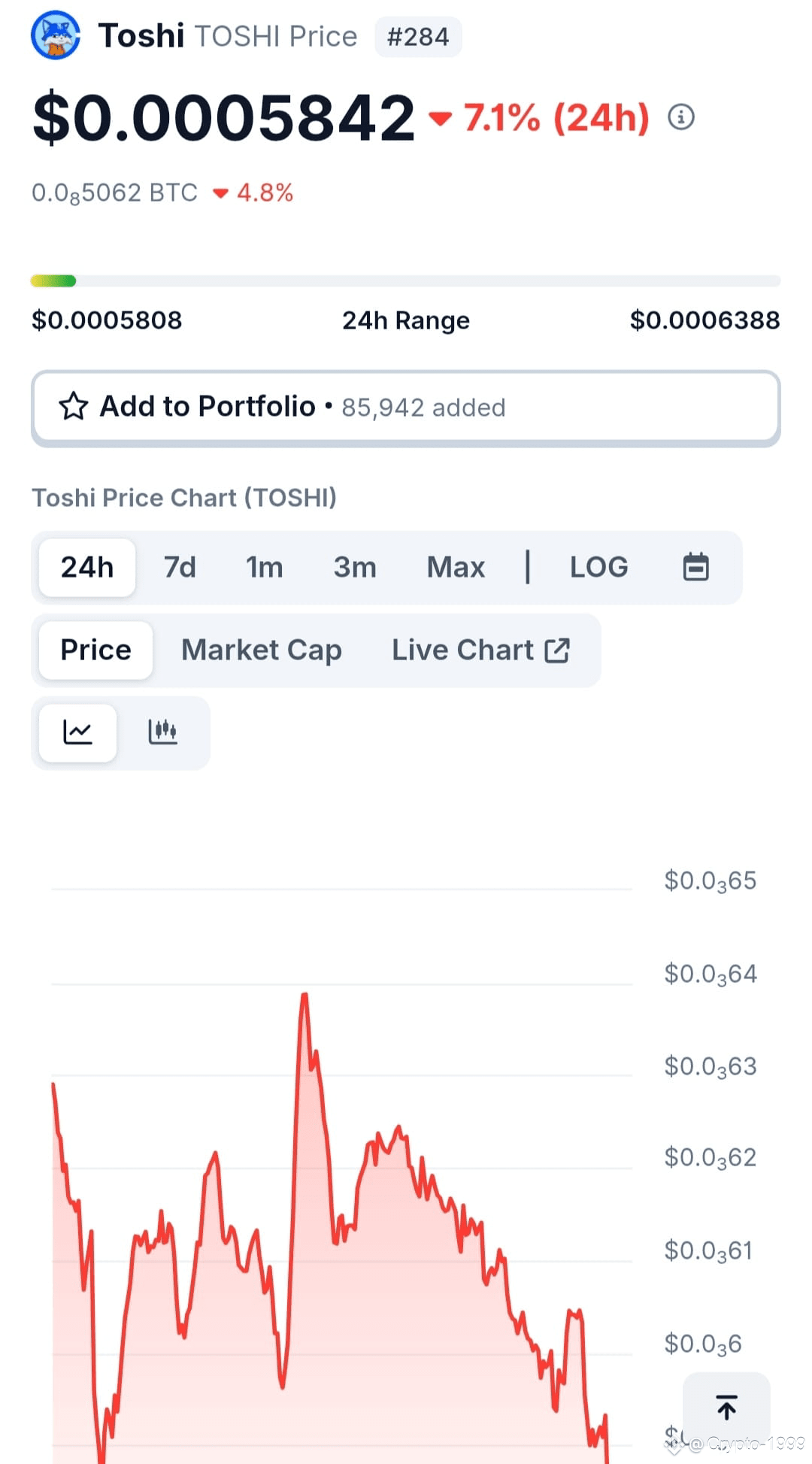The height and width of the screenshot is (1464, 812).
Task: Switch chart display to Market Cap
Action: 261,650
